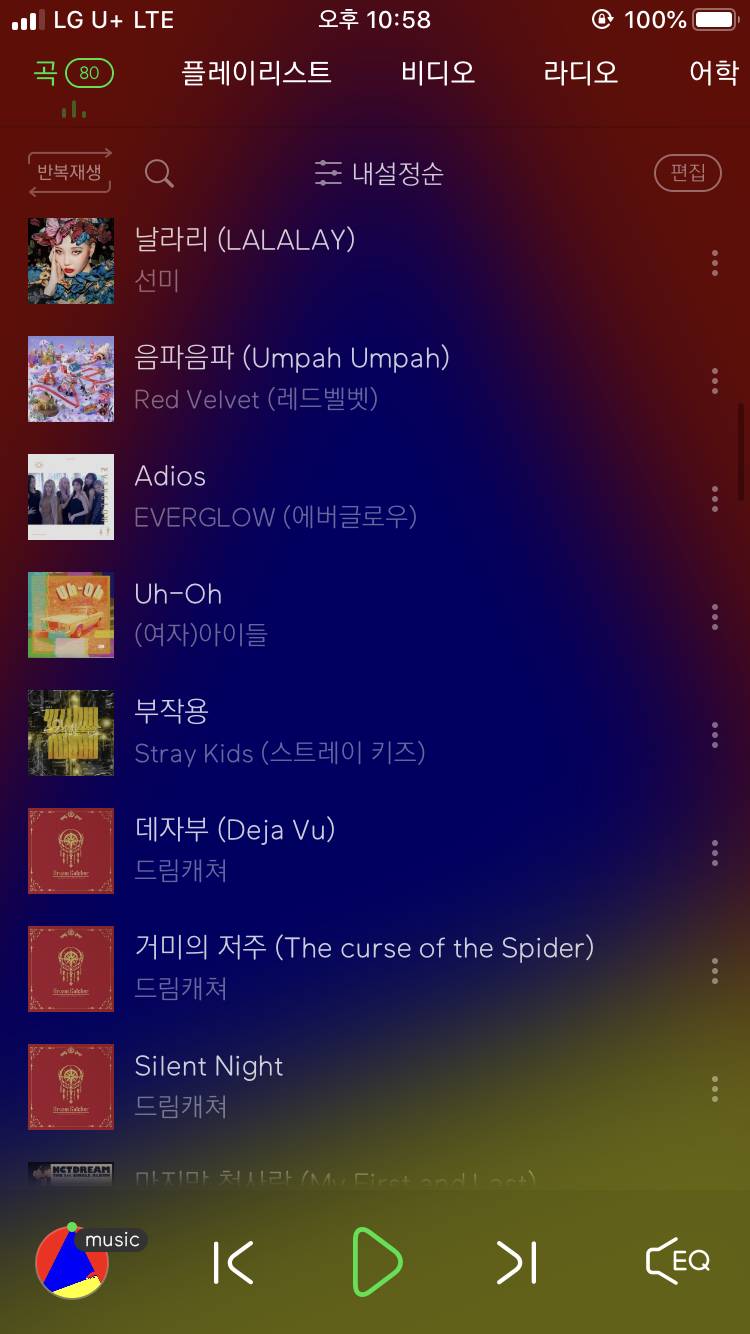Viewport: 750px width, 1334px height.
Task: Open the menu for 데자부 (Deja Vu)
Action: (x=714, y=852)
